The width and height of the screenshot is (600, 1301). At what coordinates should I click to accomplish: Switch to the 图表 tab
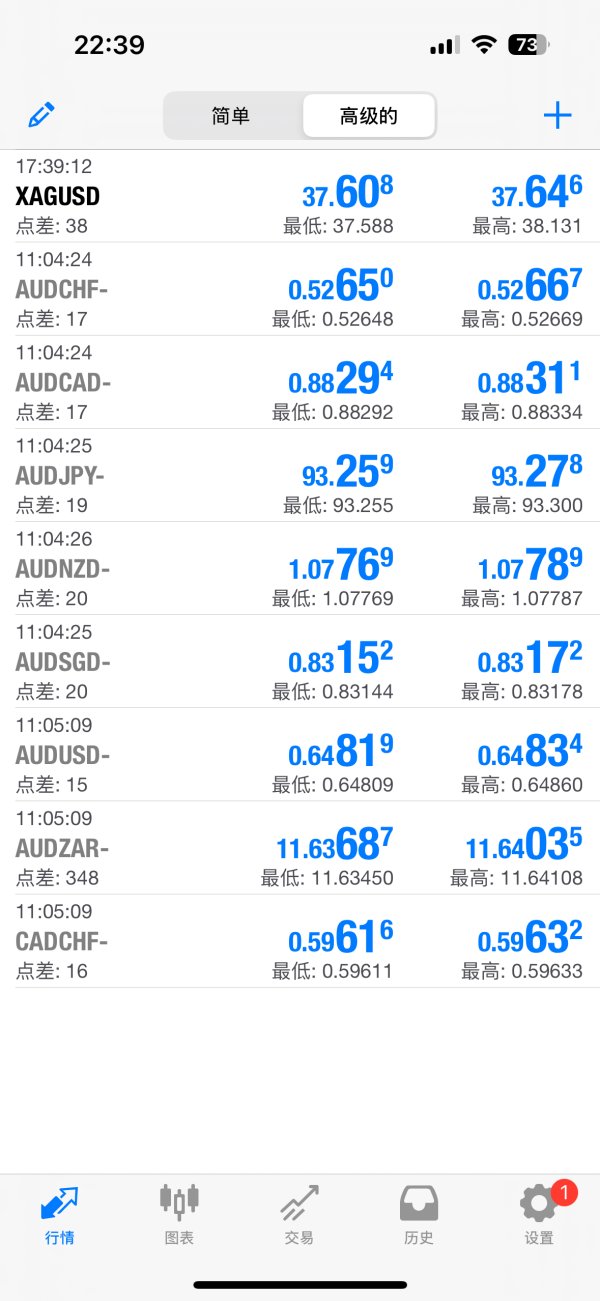coord(179,1214)
